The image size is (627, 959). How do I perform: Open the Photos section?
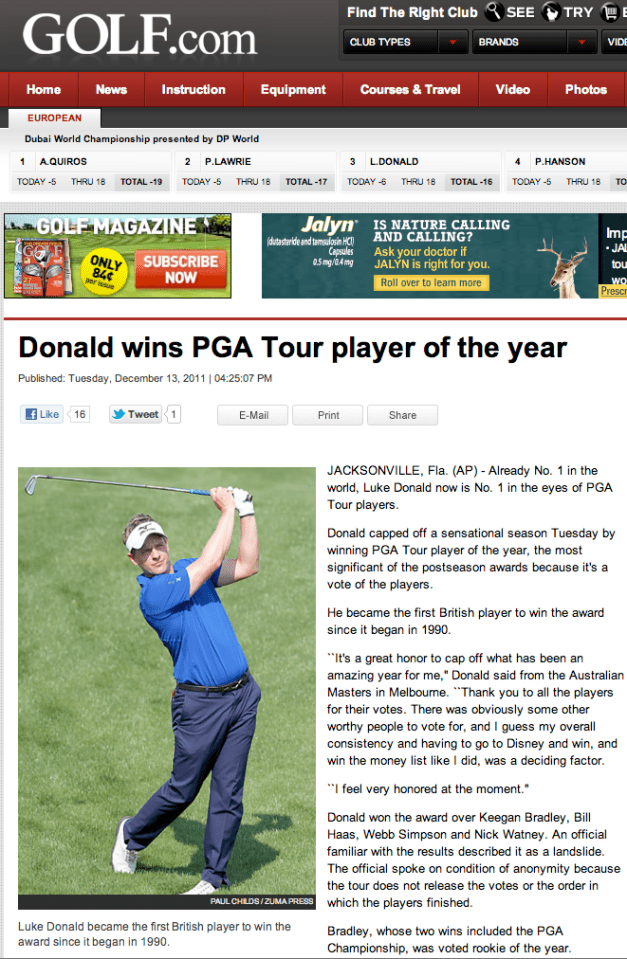click(x=585, y=89)
